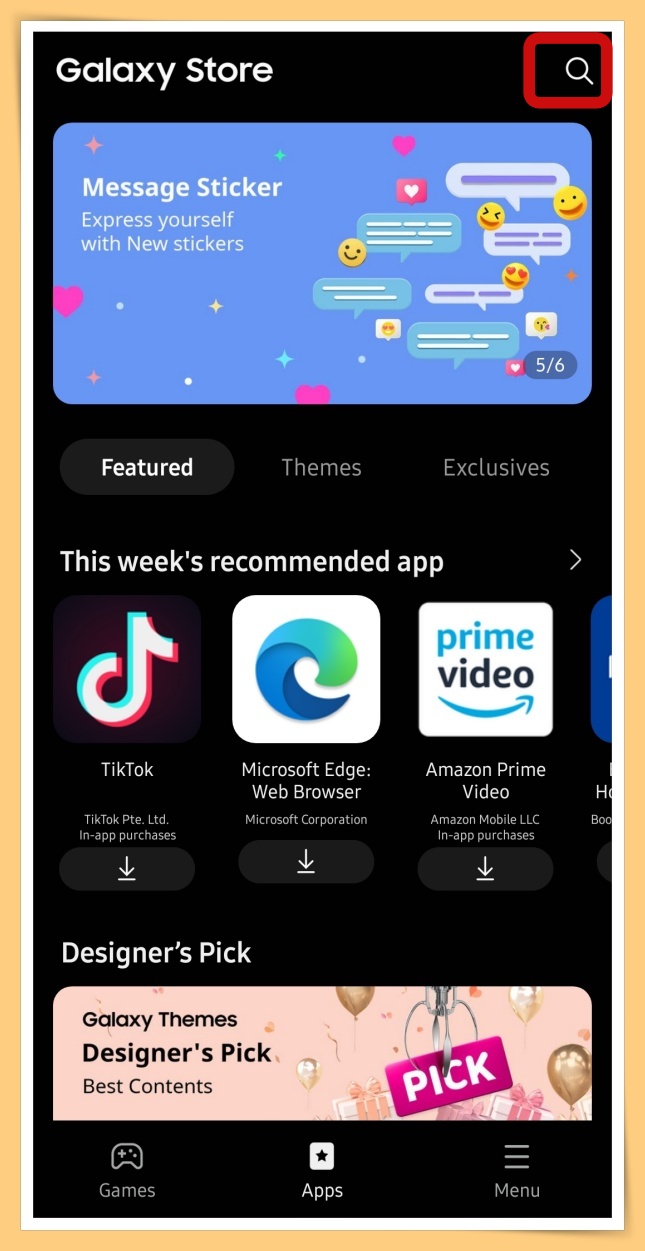Open the Menu tab
Image resolution: width=645 pixels, height=1251 pixels.
[517, 1170]
